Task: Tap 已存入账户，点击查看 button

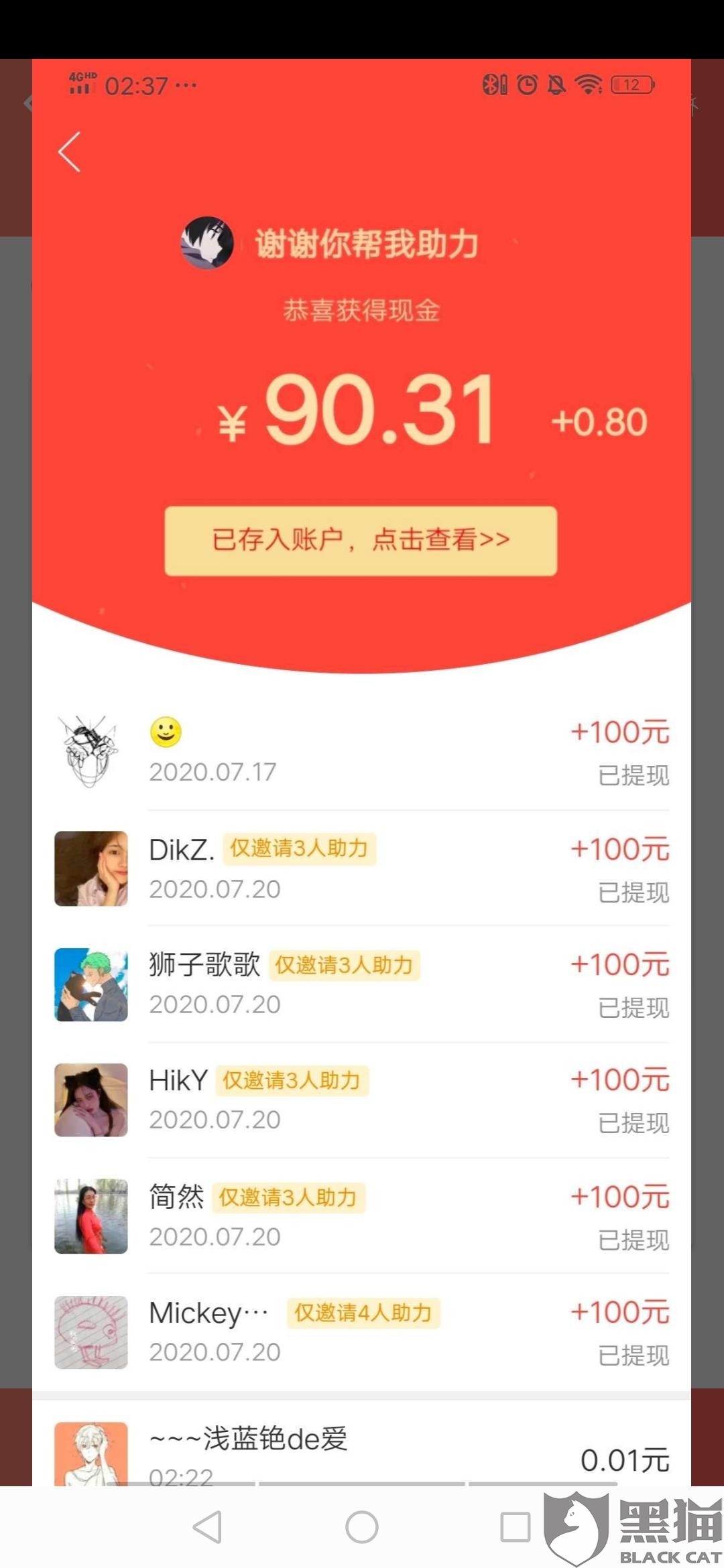Action: [361, 541]
